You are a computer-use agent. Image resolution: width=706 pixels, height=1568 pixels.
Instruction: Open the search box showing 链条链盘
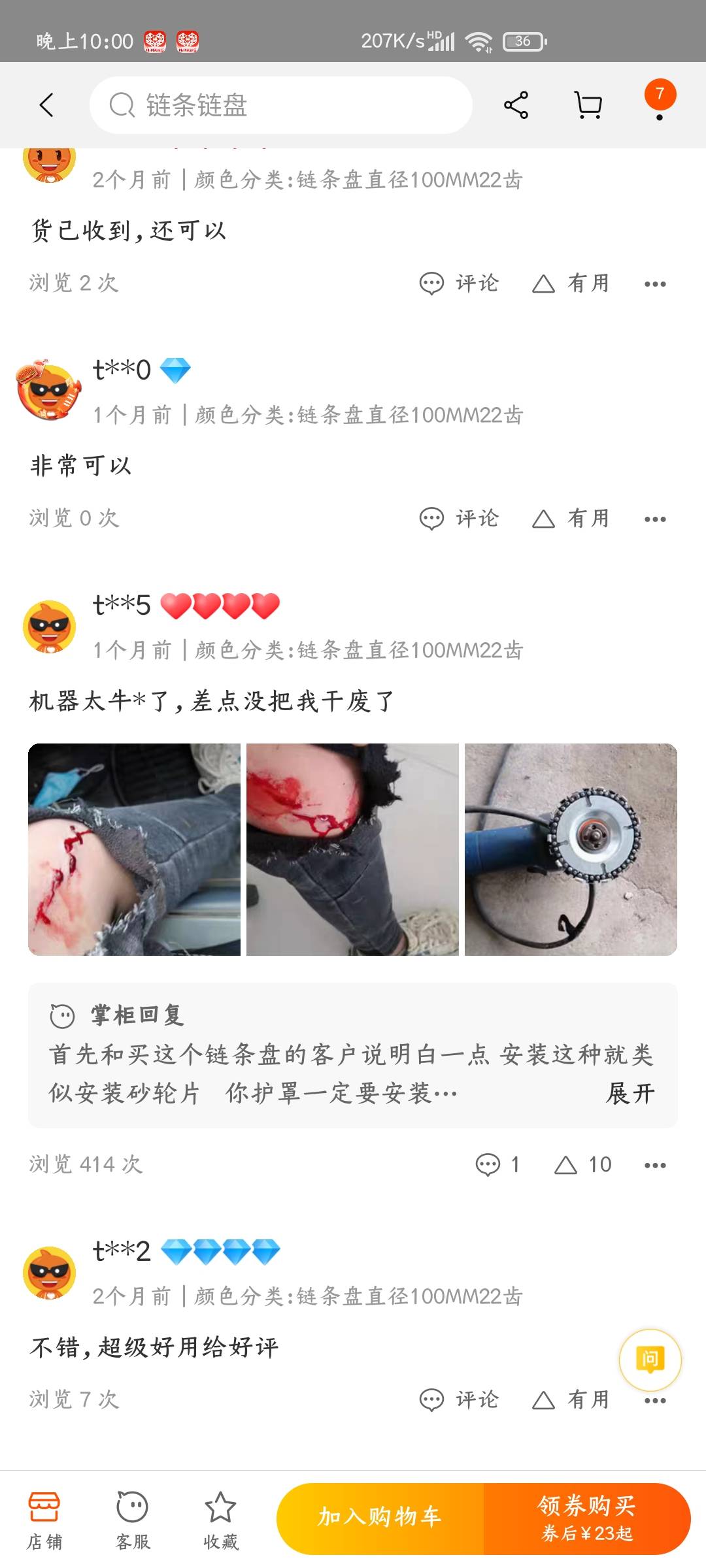(x=281, y=105)
